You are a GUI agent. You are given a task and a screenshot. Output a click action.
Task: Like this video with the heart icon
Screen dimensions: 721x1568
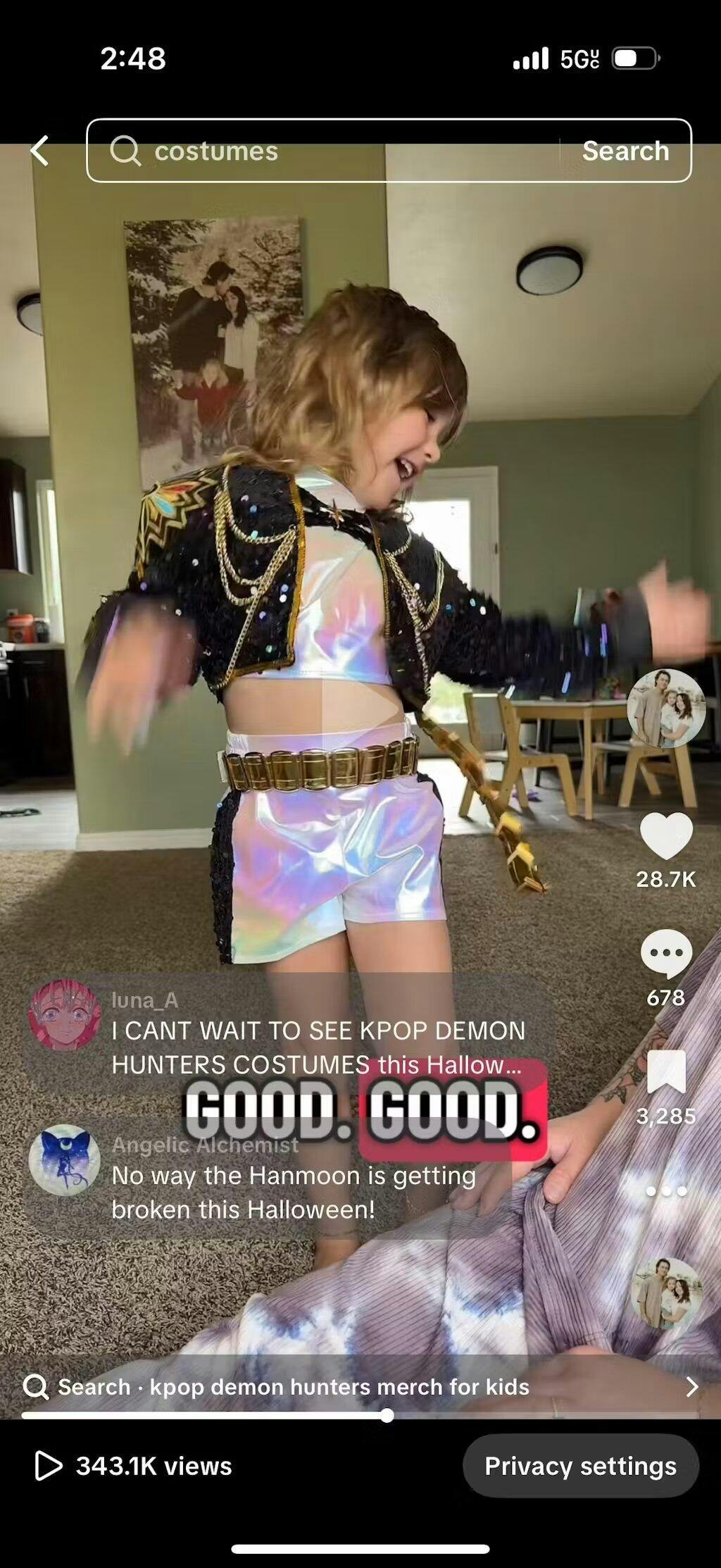click(x=665, y=836)
